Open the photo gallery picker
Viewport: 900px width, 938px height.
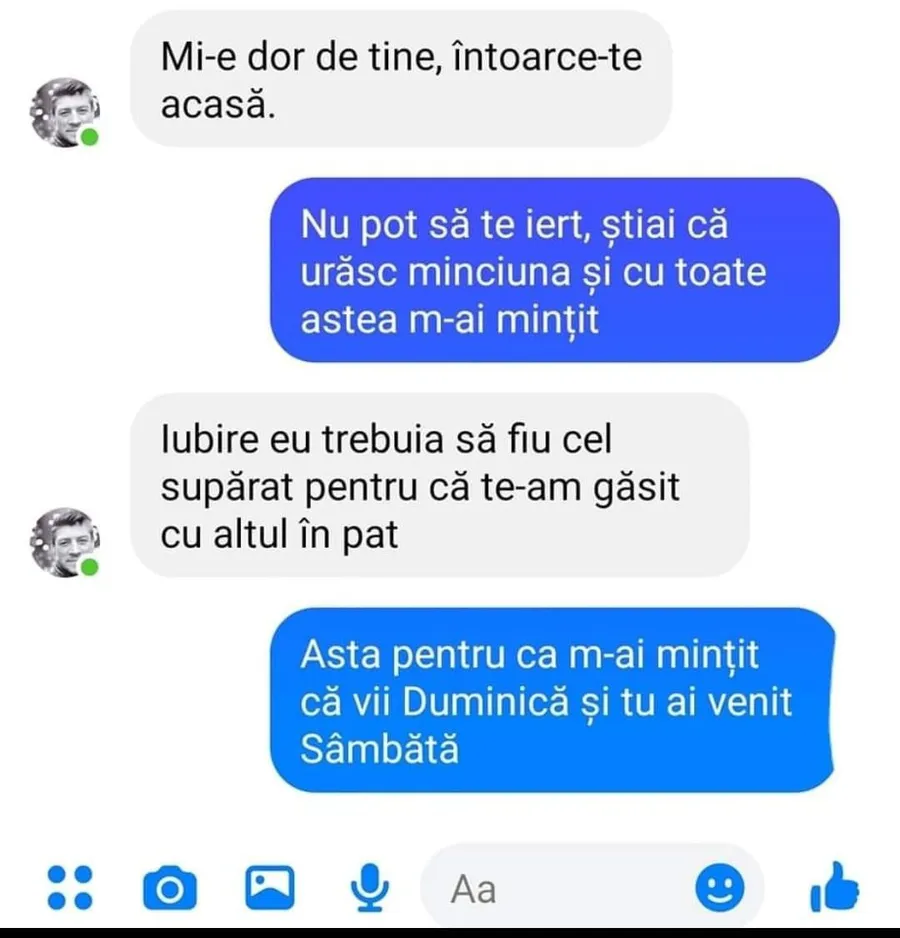270,886
